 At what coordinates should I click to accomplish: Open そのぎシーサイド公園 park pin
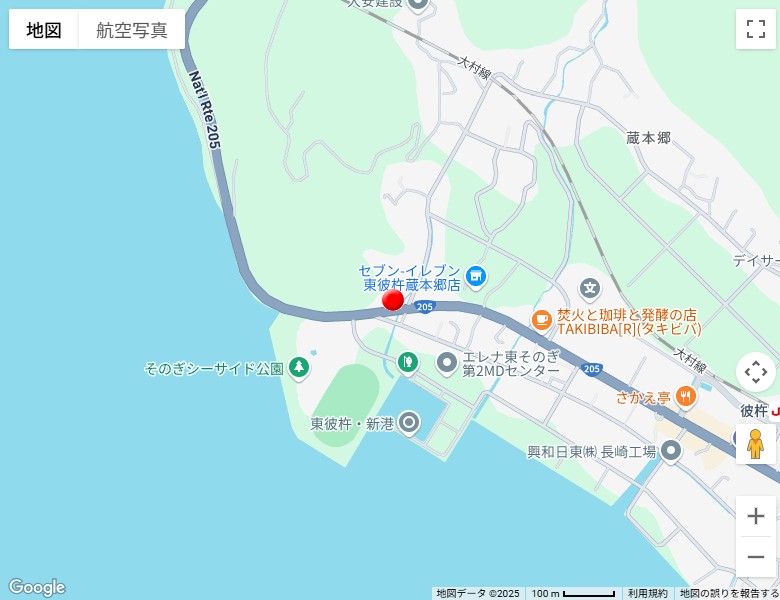(x=299, y=368)
